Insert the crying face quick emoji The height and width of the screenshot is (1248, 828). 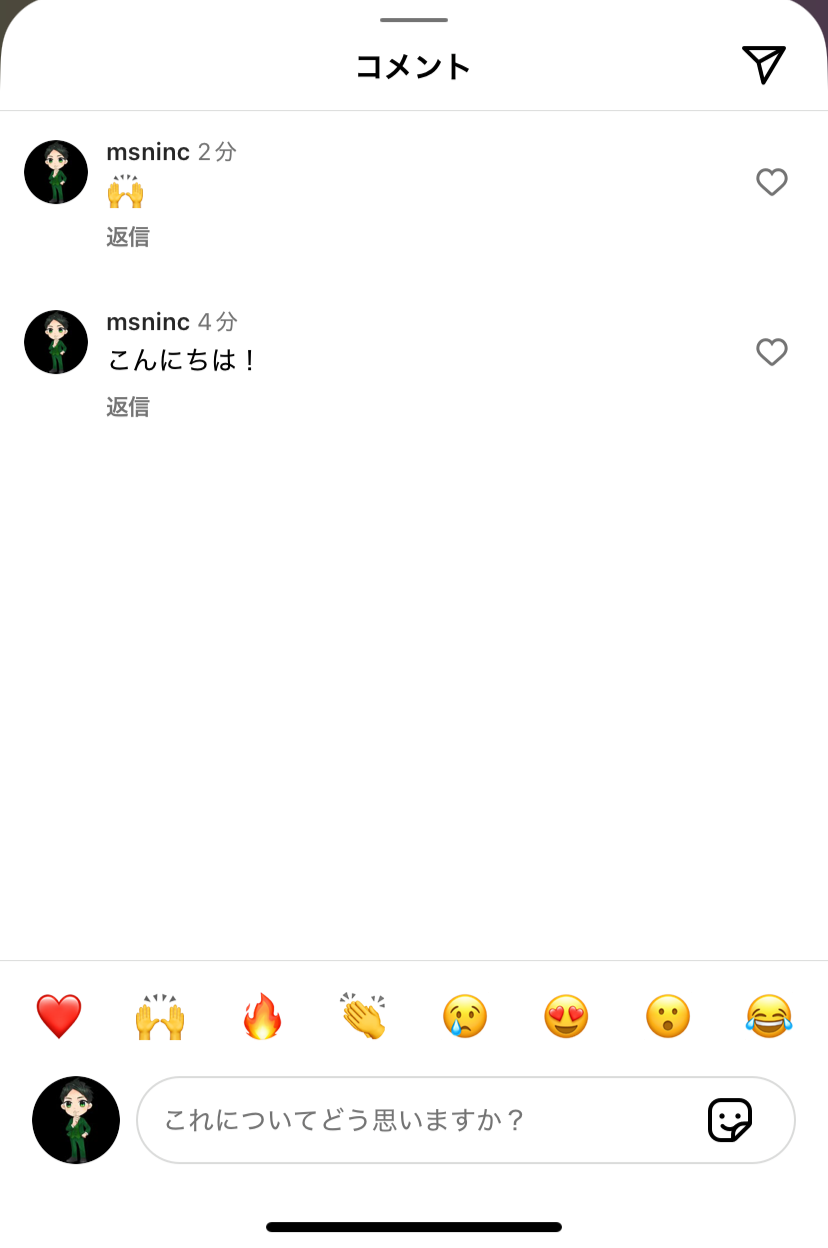point(465,1017)
